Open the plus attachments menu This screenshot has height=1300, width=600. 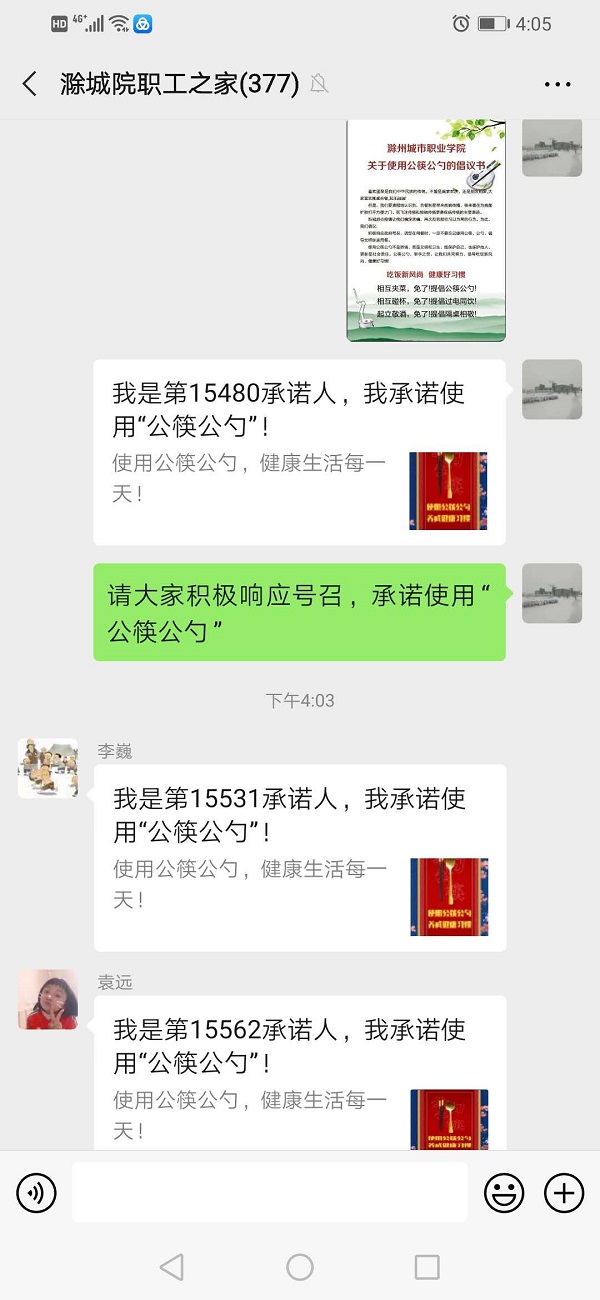tap(563, 1192)
